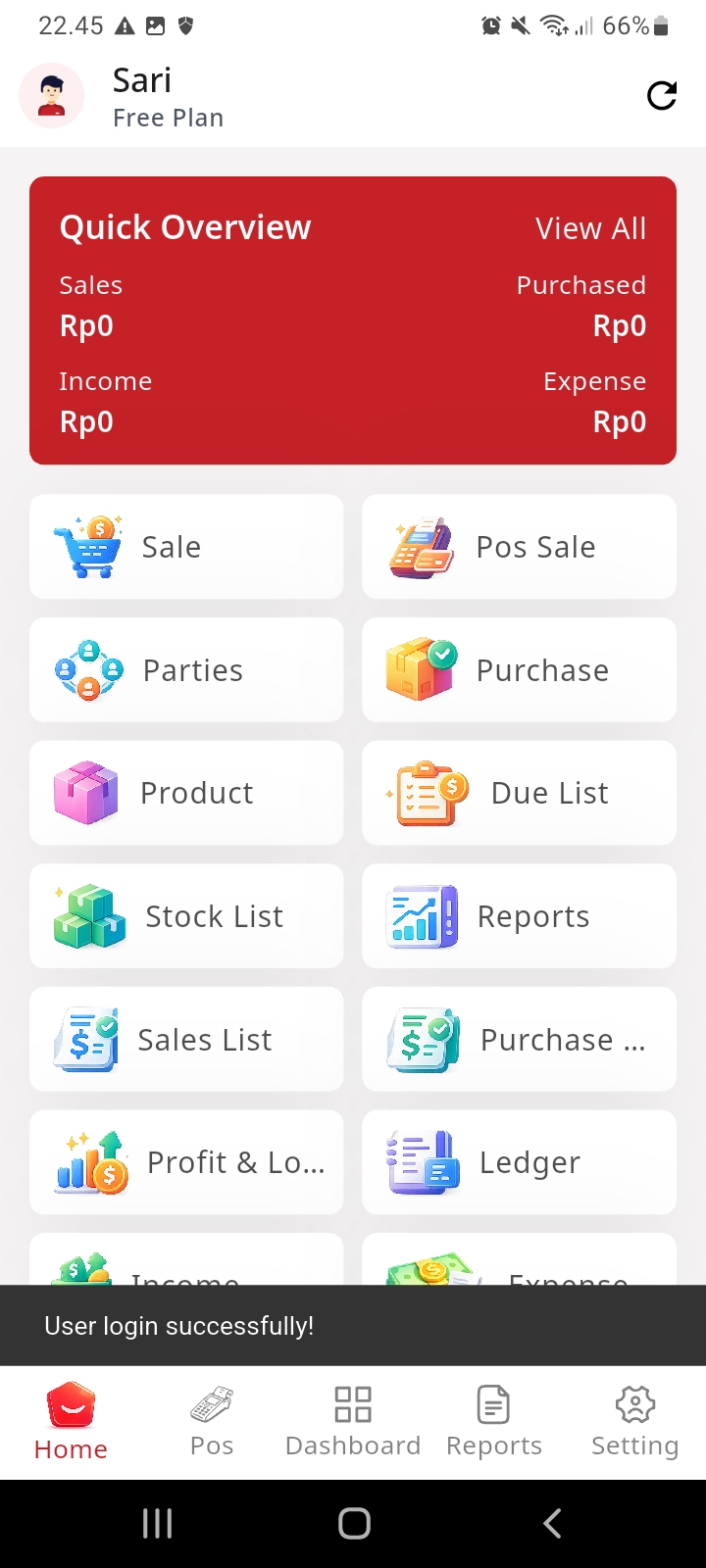Open View All in Quick Overview
706x1568 pixels.
pos(590,228)
